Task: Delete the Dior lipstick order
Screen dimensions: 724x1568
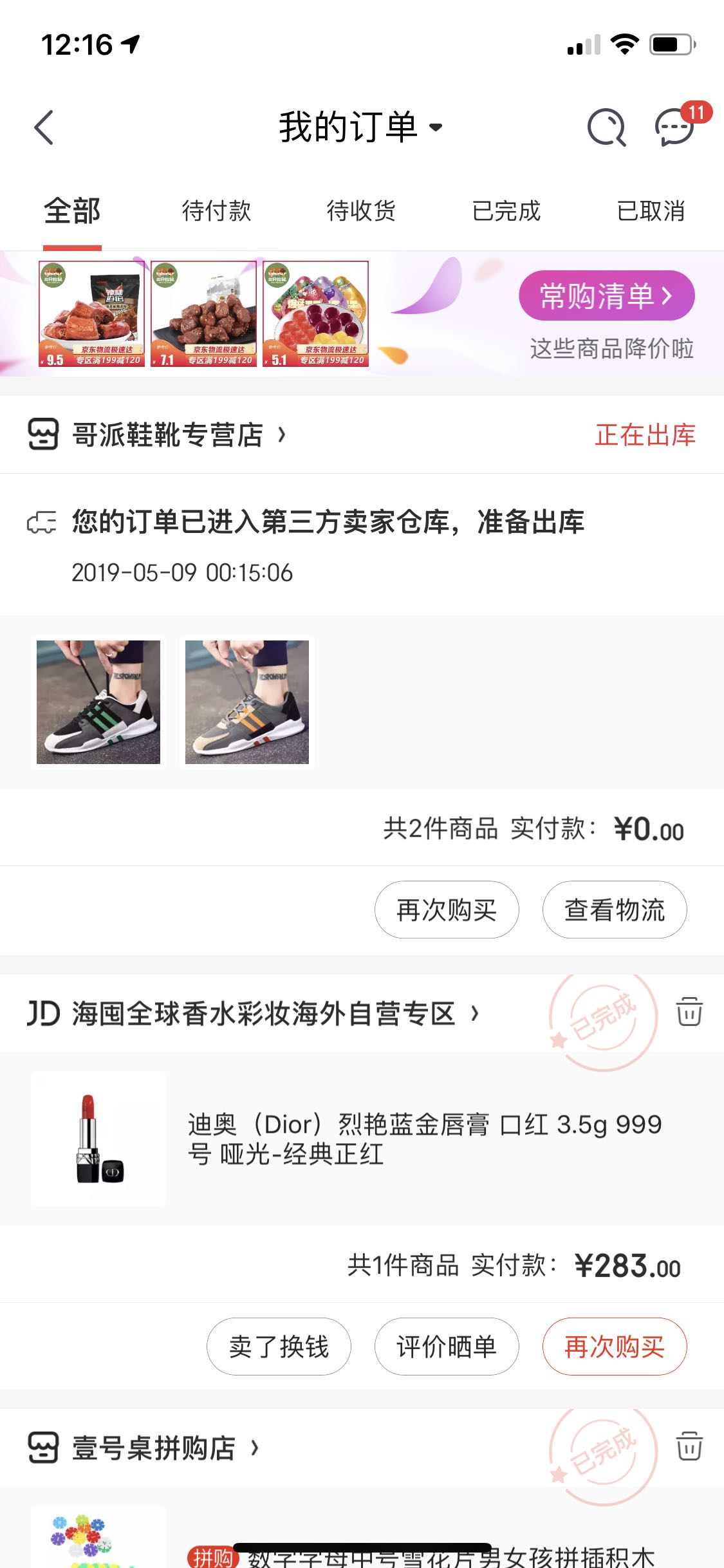Action: coord(689,1011)
